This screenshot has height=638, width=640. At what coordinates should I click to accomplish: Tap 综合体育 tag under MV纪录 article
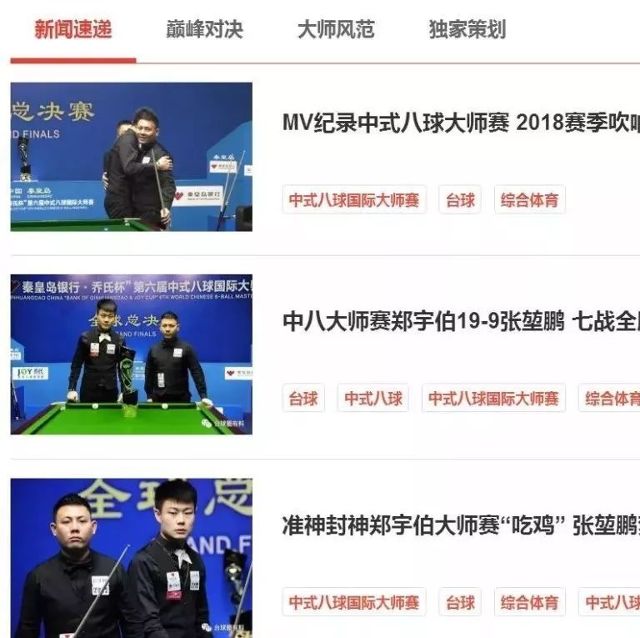point(529,200)
